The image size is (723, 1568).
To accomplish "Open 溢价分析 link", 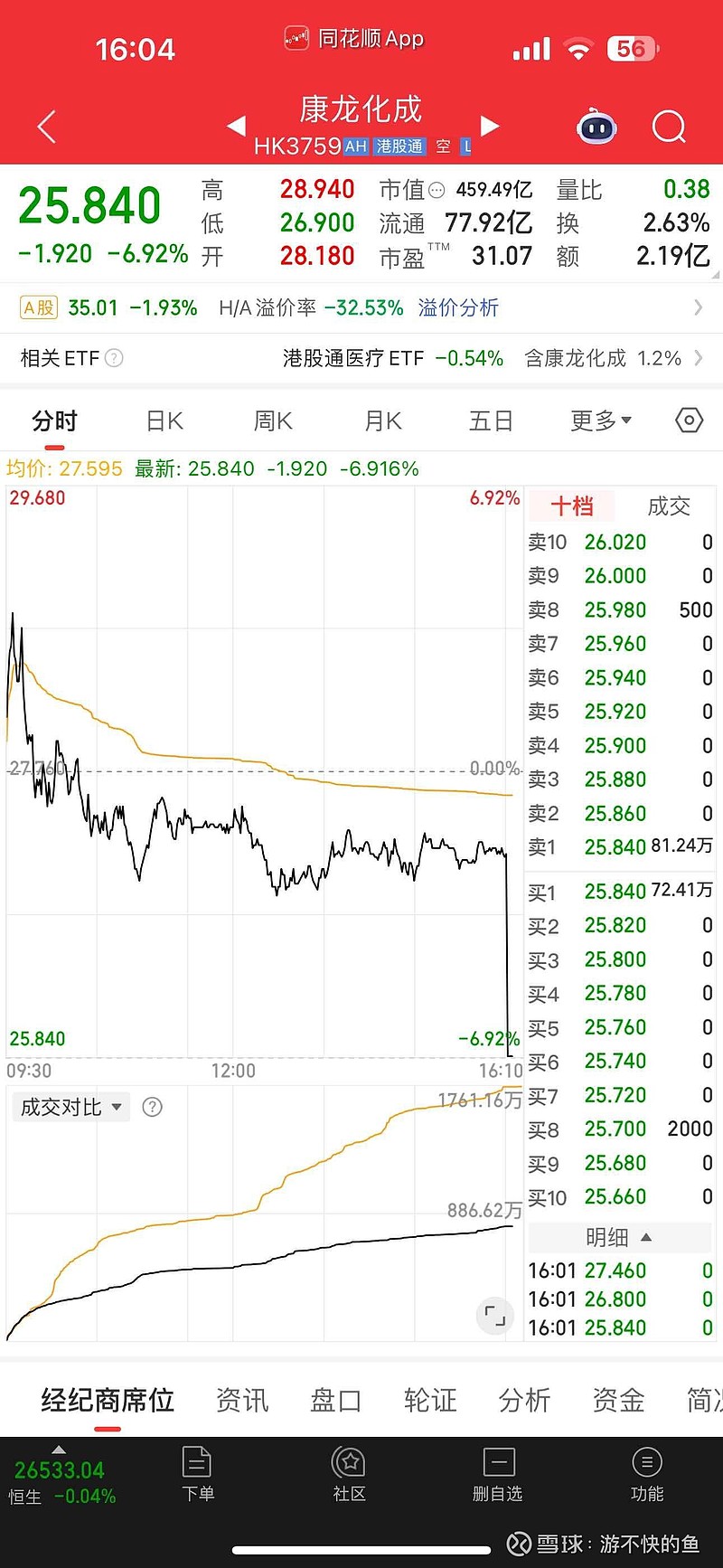I will pyautogui.click(x=458, y=307).
